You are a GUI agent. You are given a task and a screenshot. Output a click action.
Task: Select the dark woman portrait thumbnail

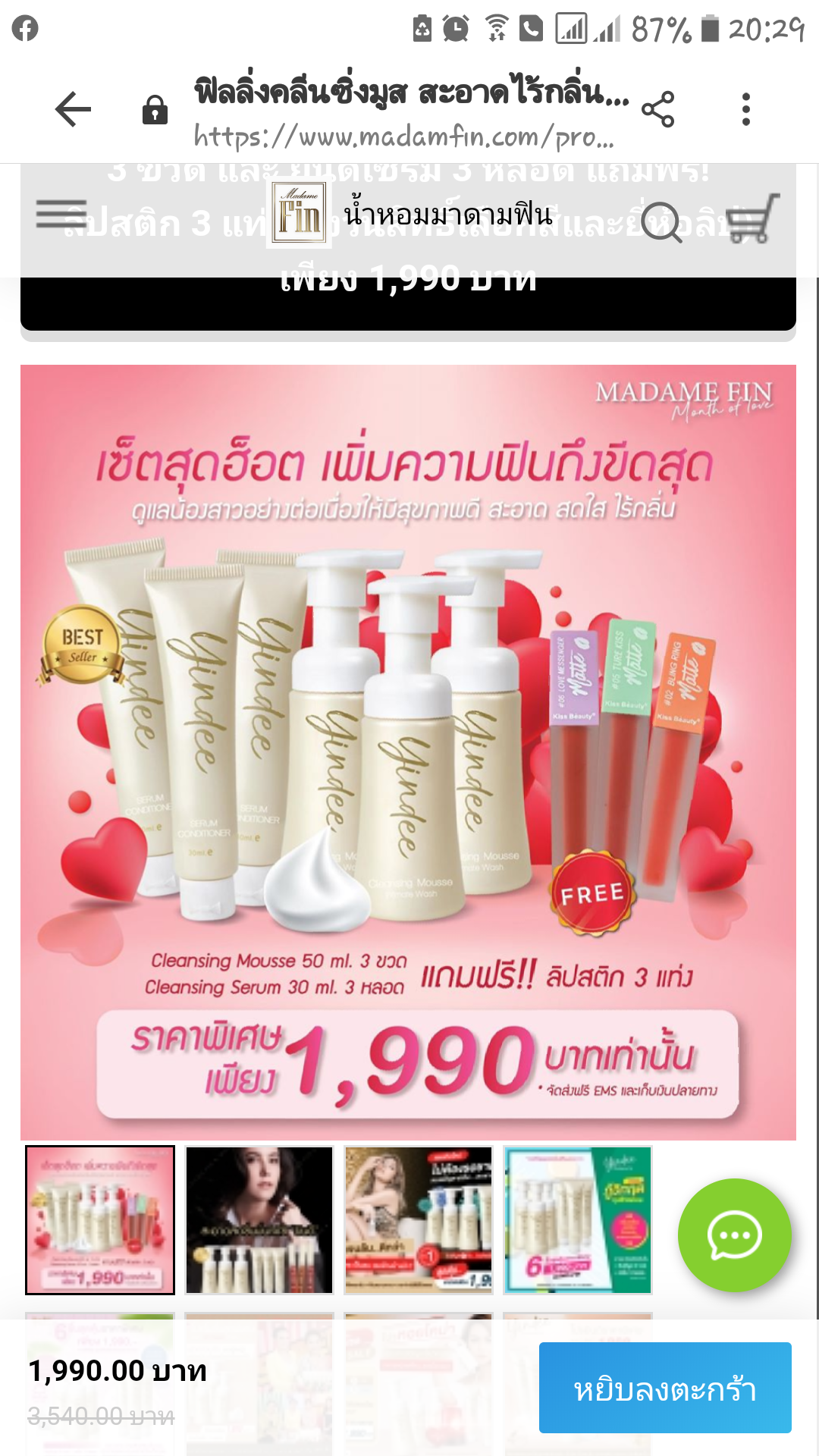click(259, 1219)
